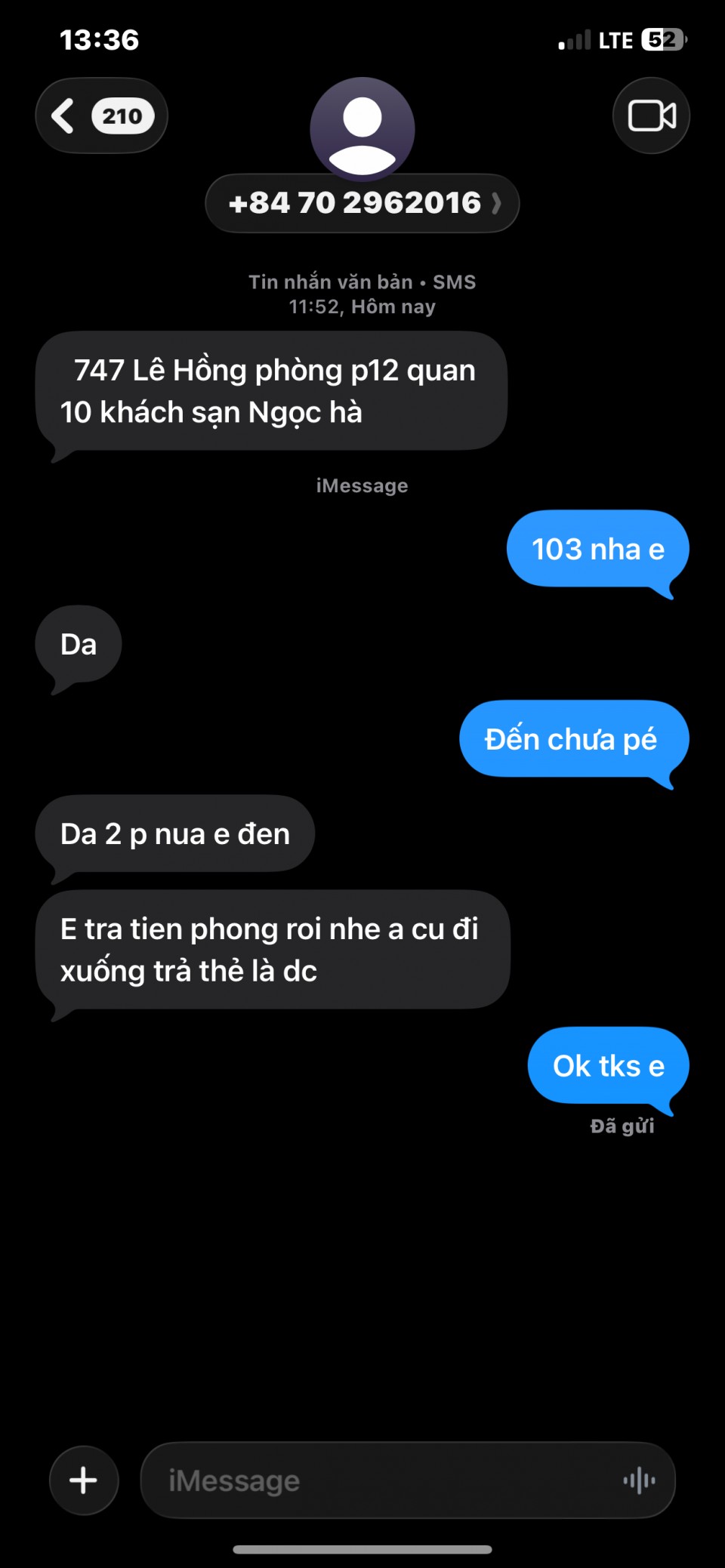
Task: Open the plus attachments menu
Action: pyautogui.click(x=84, y=1480)
